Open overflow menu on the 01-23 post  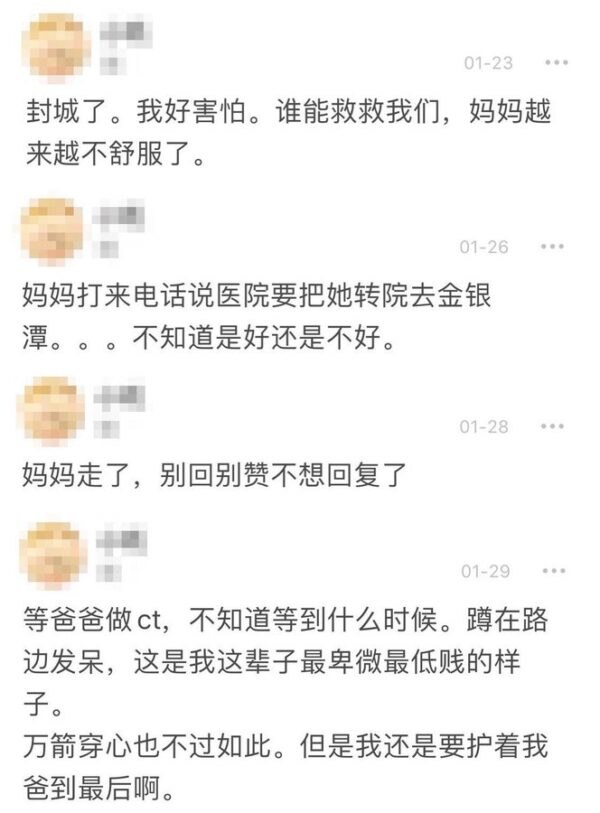tap(556, 63)
